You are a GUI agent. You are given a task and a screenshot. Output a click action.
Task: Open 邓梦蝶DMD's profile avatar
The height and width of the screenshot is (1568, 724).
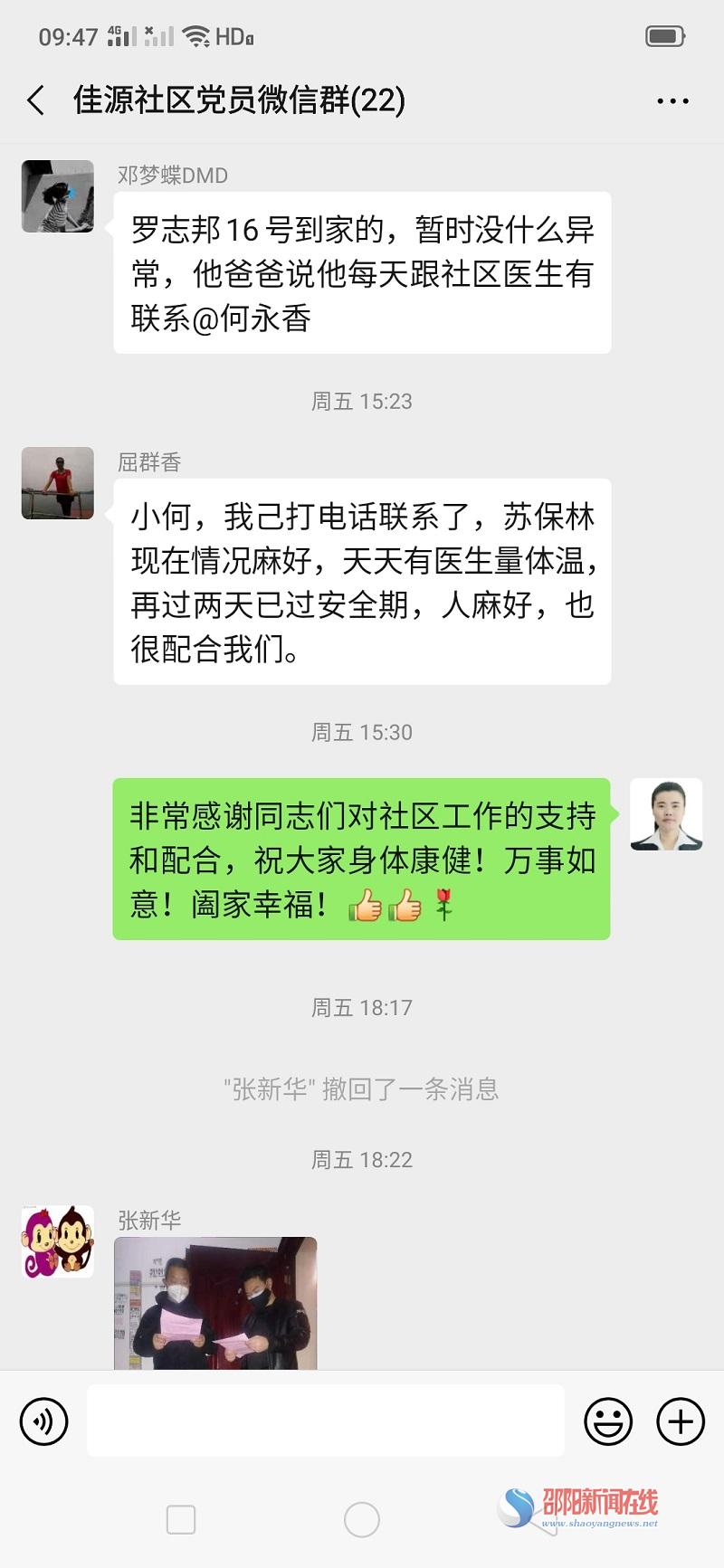coord(58,196)
